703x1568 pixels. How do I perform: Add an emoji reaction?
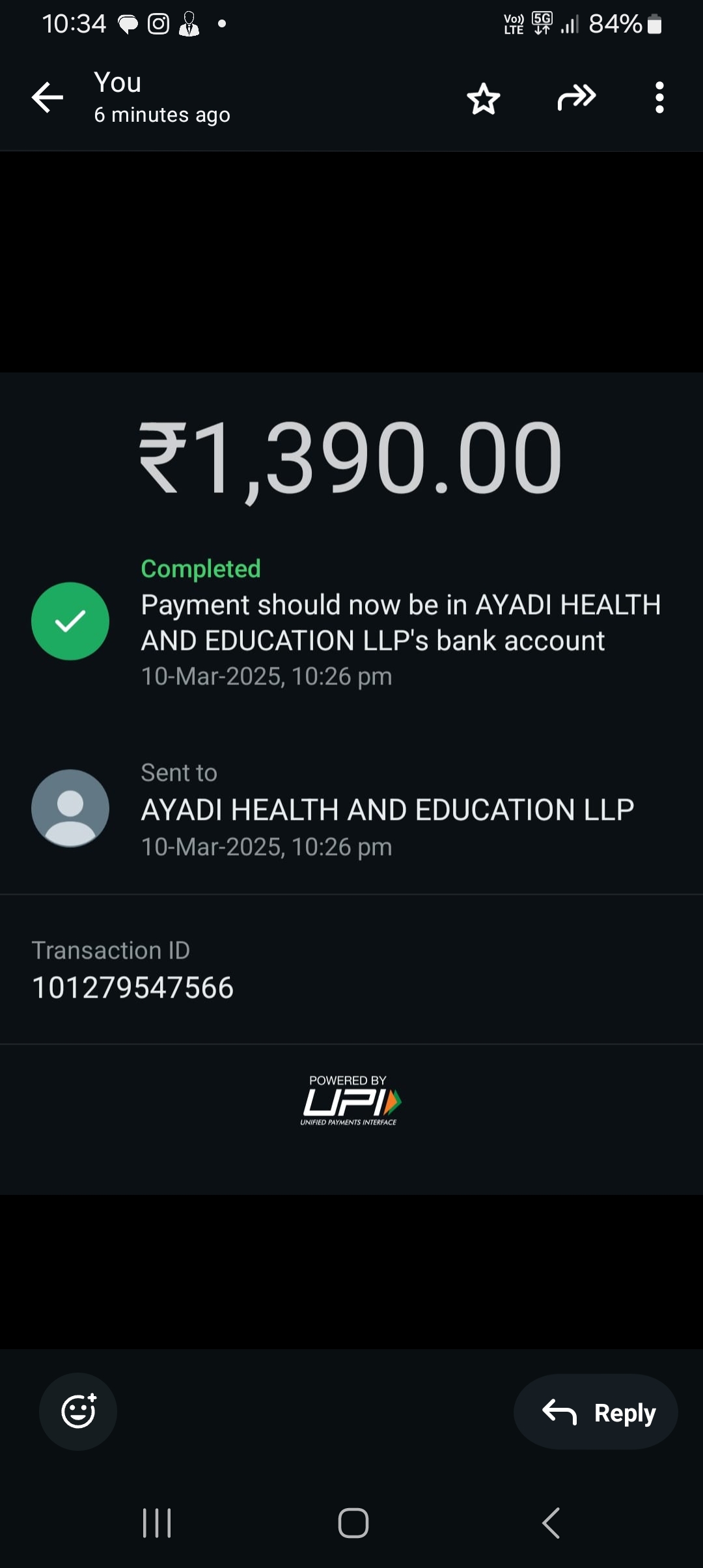point(78,1411)
